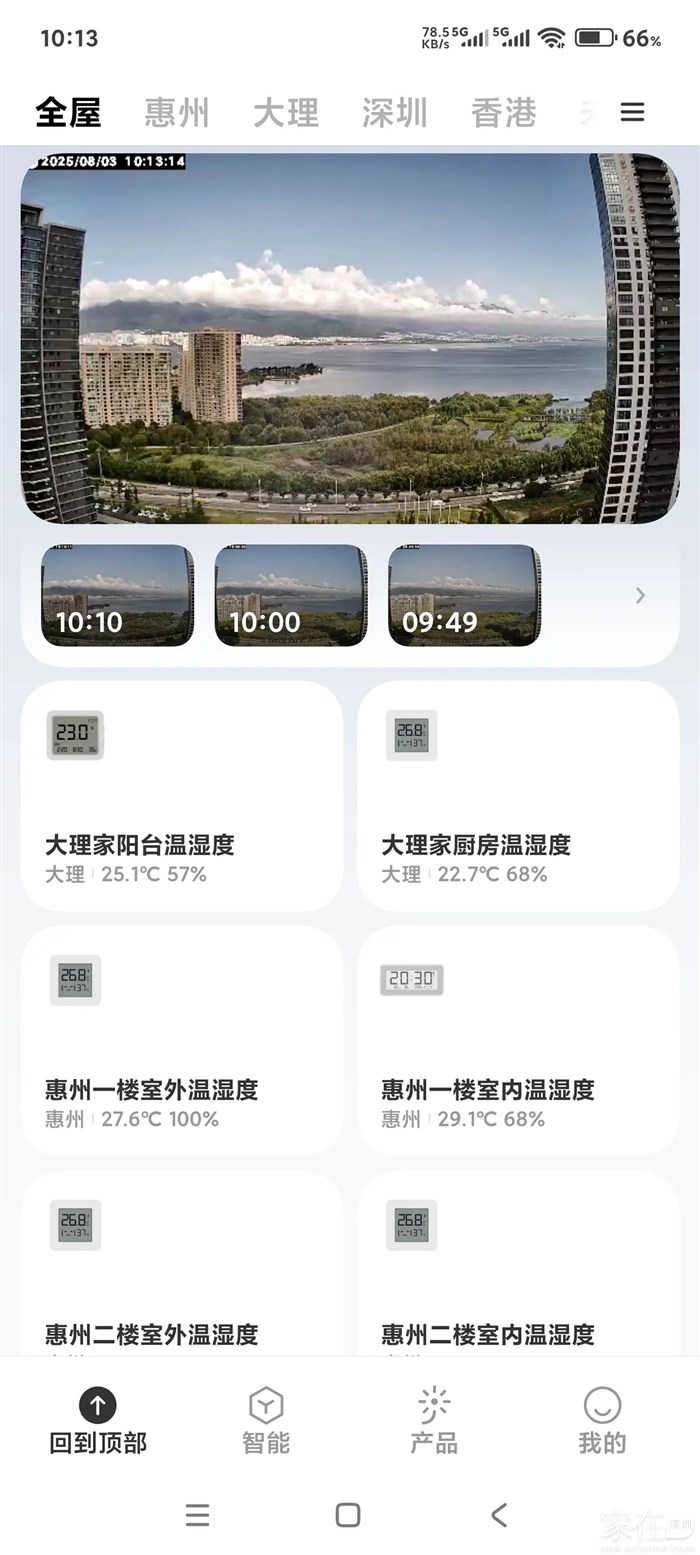Viewport: 700px width, 1555px height.
Task: Tap 回到顶部 to return to top
Action: (98, 1420)
